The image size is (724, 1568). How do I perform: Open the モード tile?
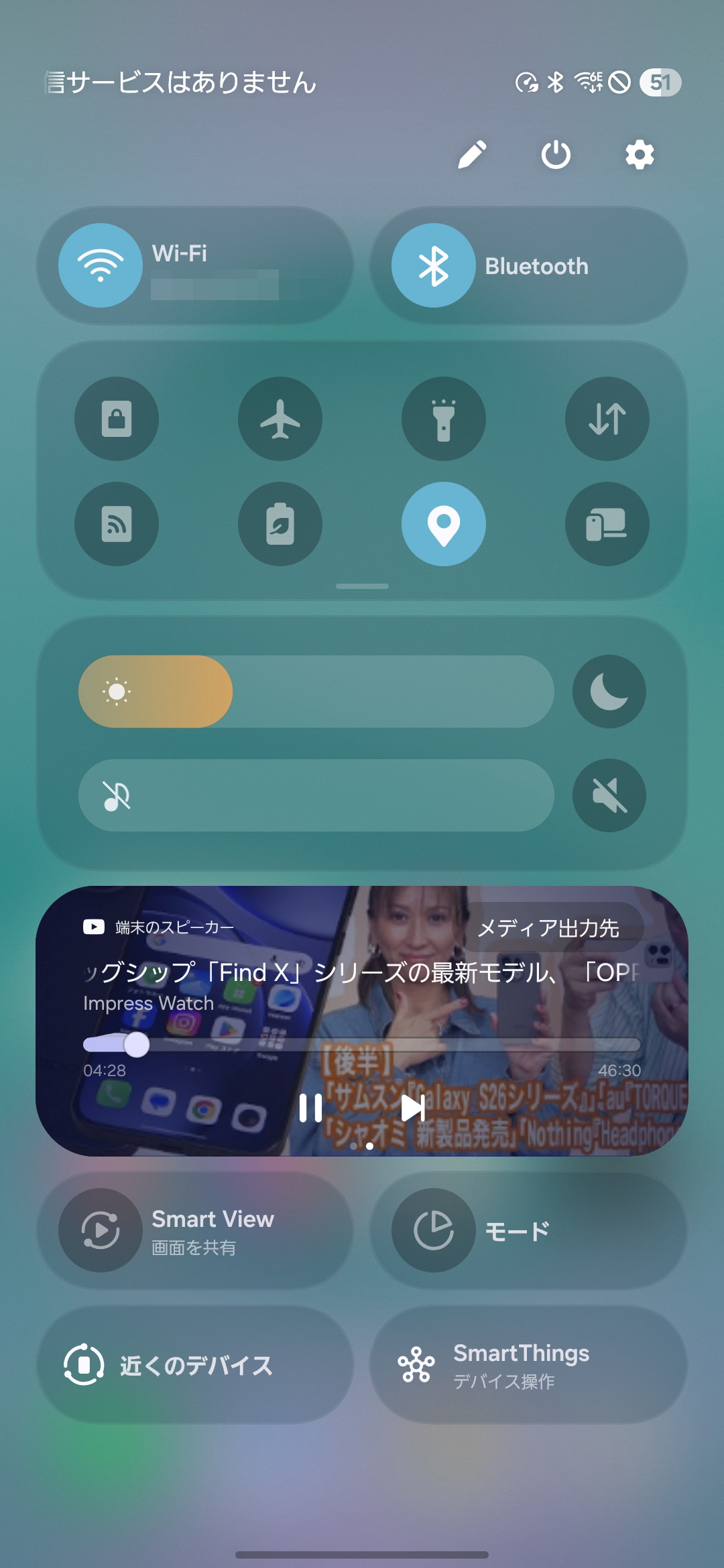528,1230
